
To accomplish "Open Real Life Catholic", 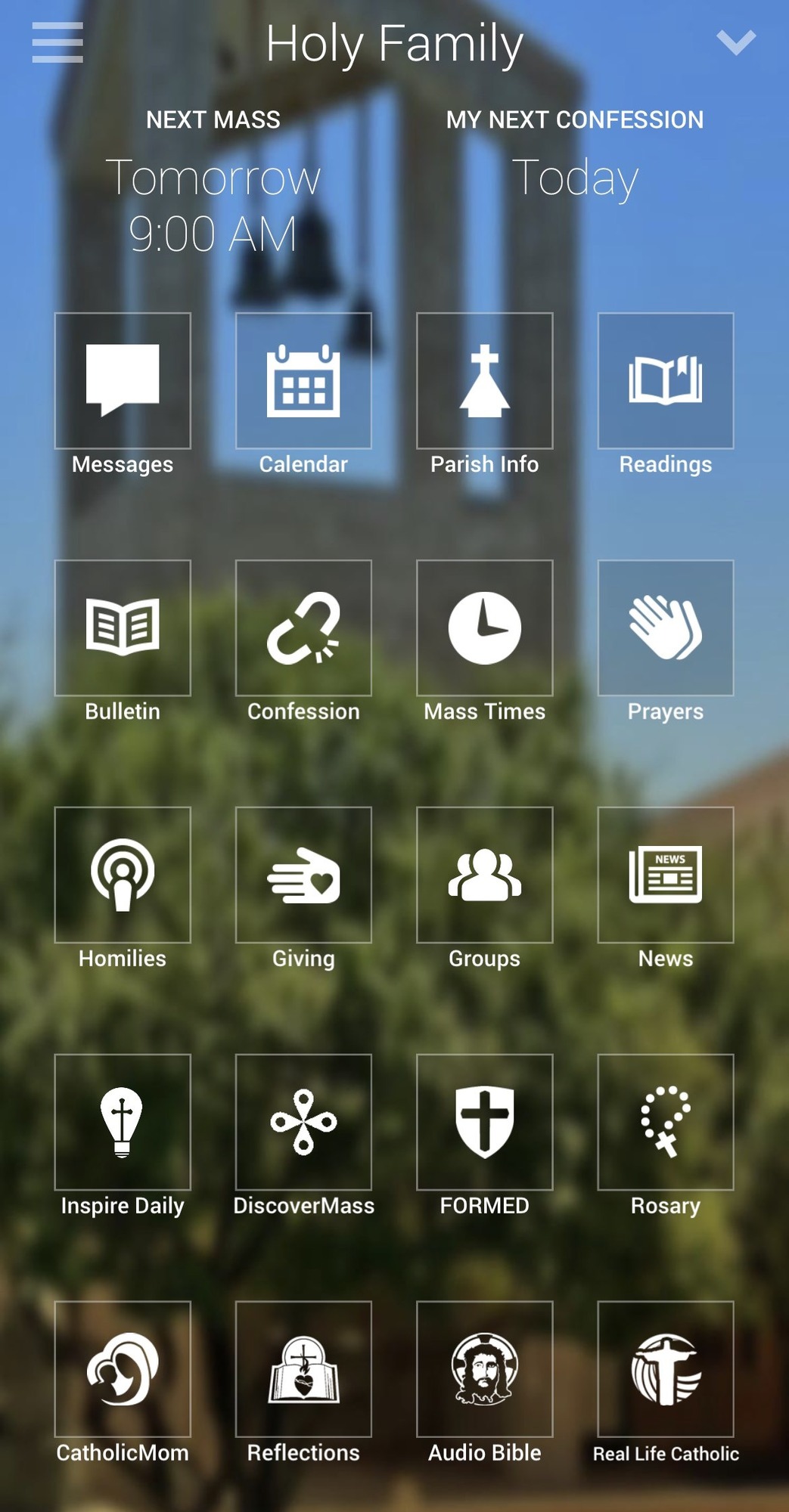I will tap(666, 1370).
